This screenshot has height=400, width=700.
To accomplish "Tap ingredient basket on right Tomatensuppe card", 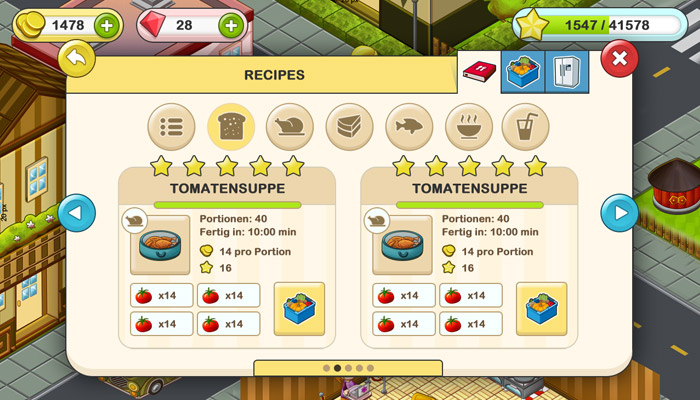I will pyautogui.click(x=541, y=308).
